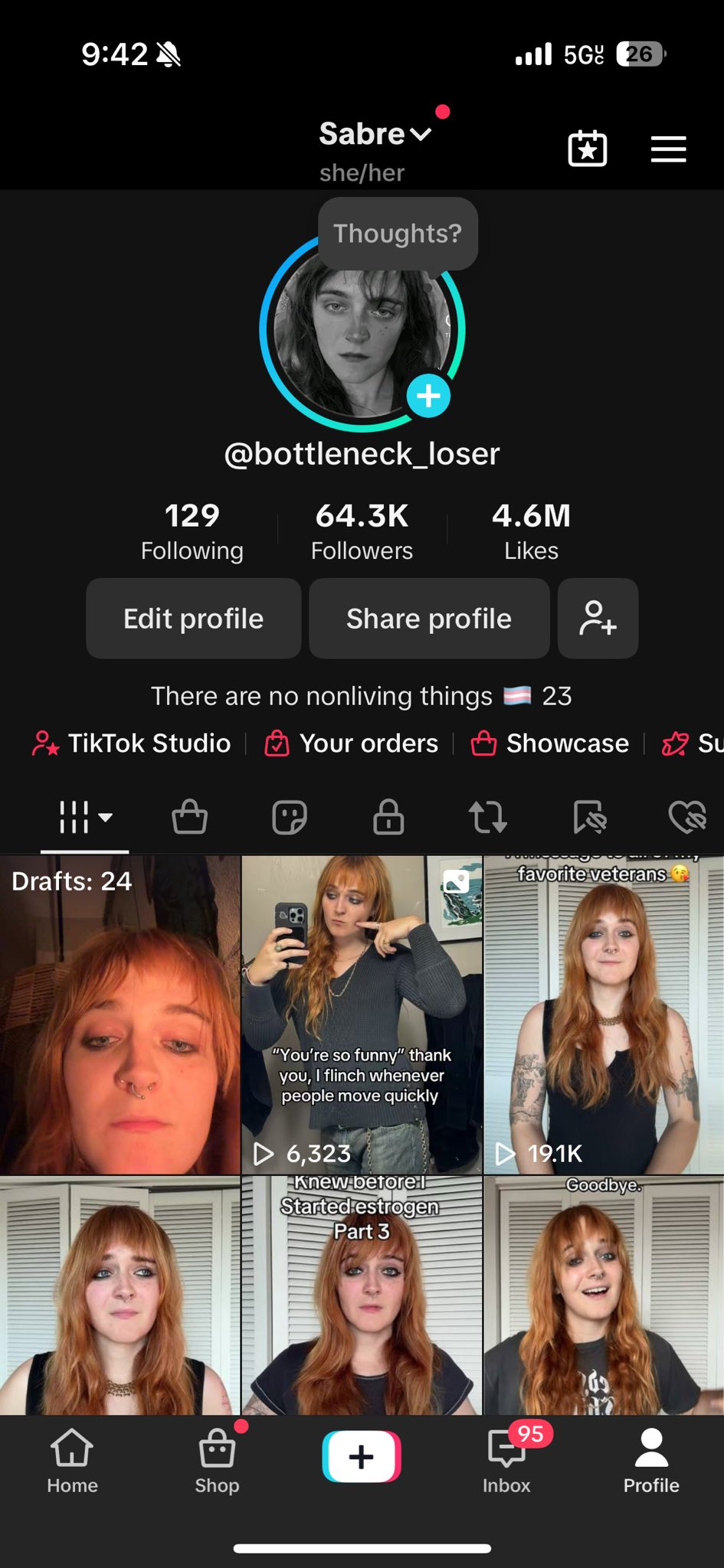Open the favorite veterans video
This screenshot has width=724, height=1568.
tap(604, 1014)
